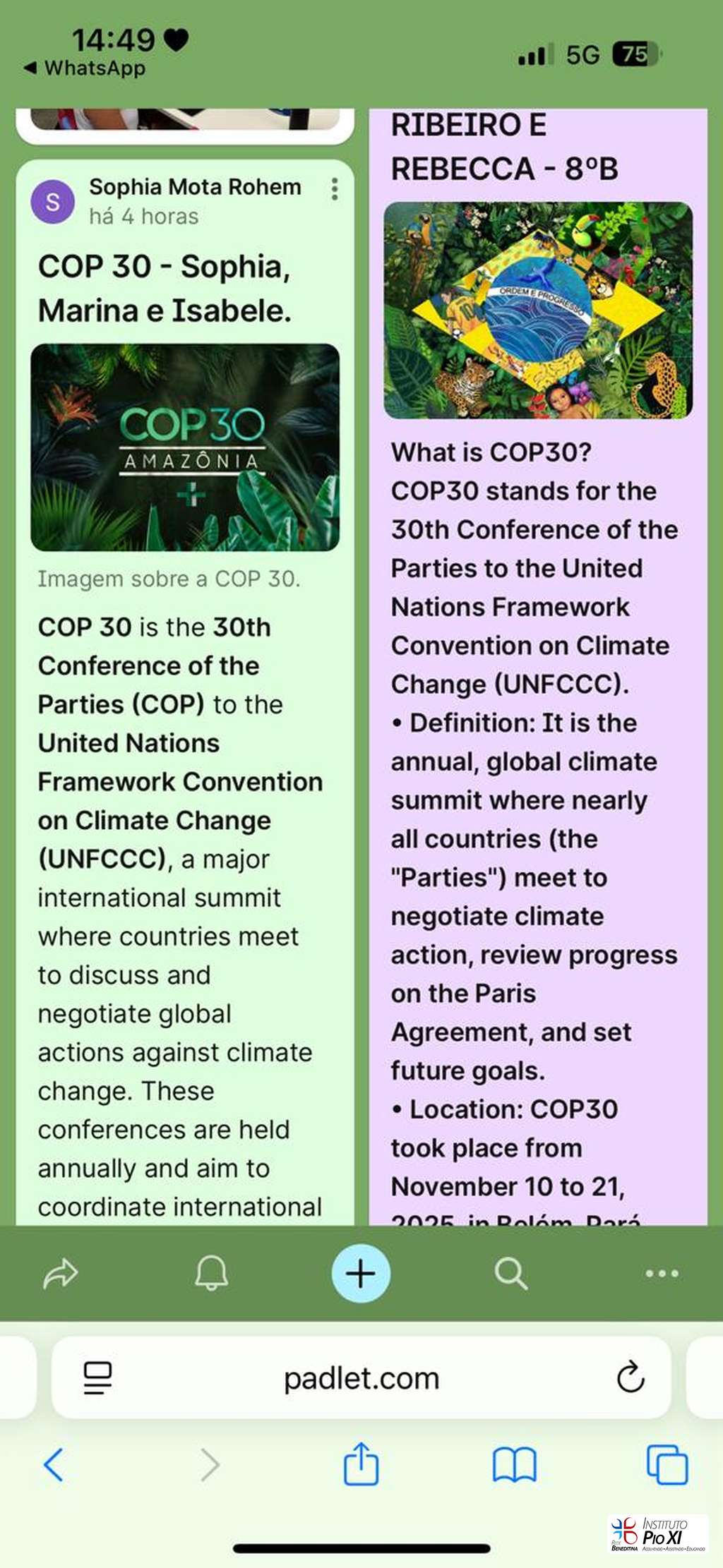Open the padlet more options menu
The width and height of the screenshot is (723, 1568).
pos(662,1273)
